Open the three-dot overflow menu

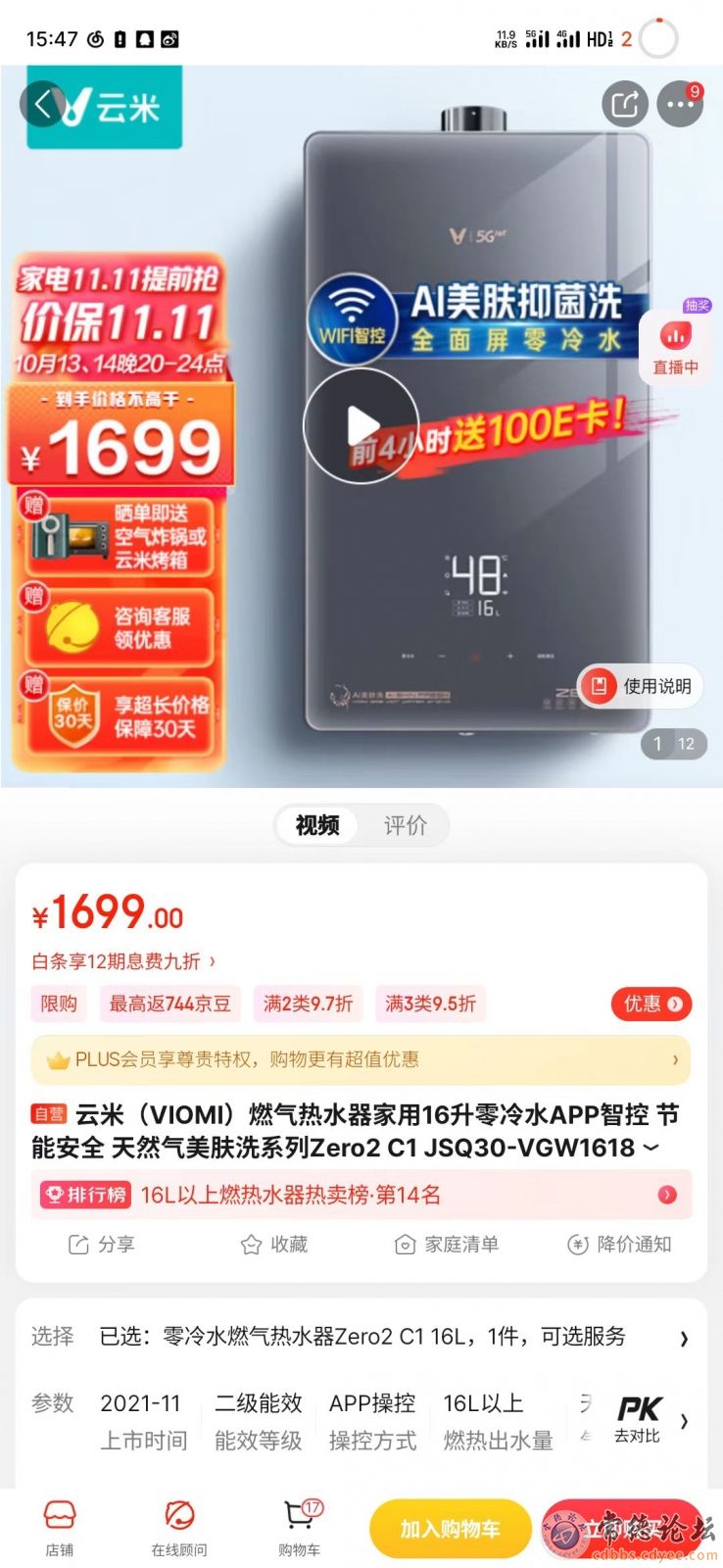(679, 104)
